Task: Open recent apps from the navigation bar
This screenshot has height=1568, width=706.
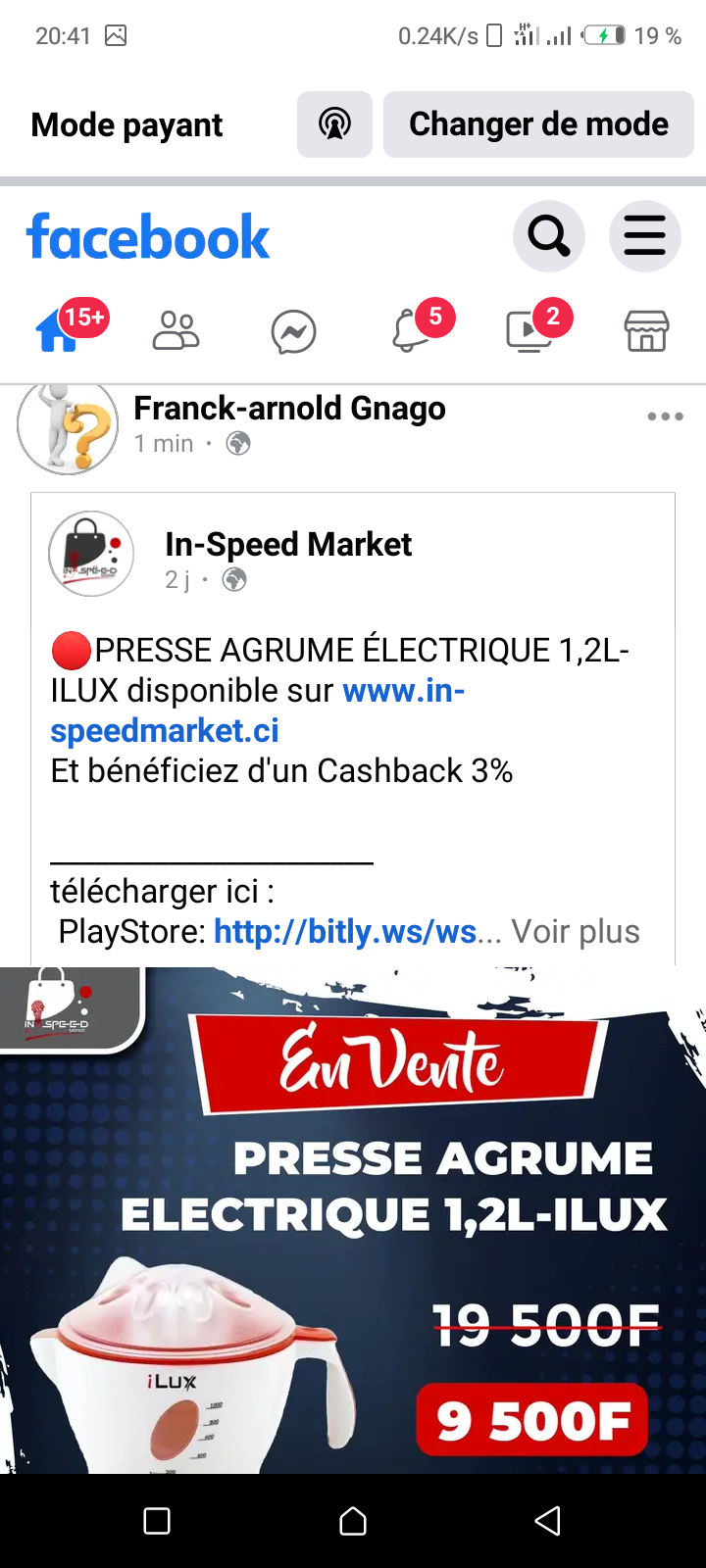Action: (157, 1520)
